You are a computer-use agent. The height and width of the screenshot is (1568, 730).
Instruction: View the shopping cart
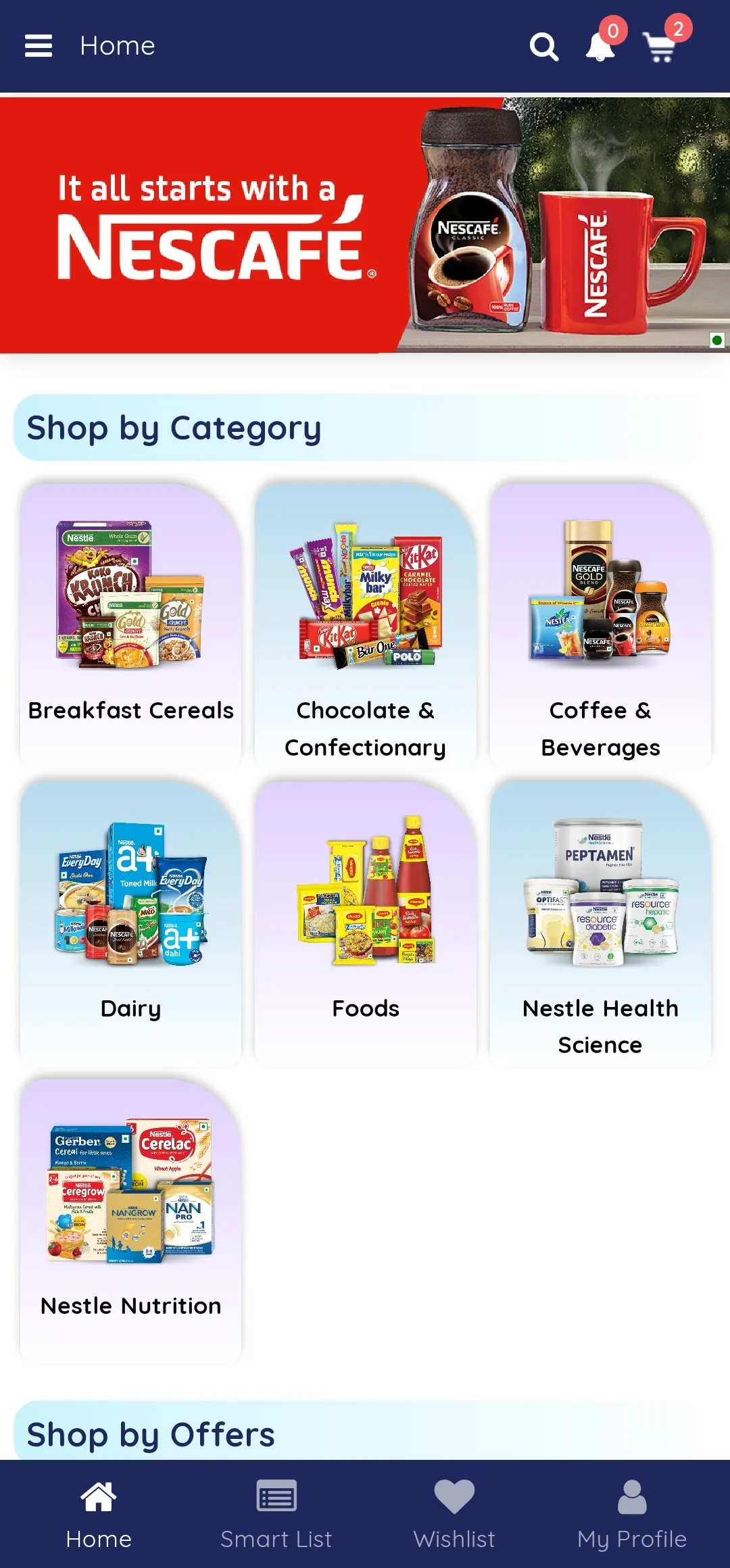(661, 47)
